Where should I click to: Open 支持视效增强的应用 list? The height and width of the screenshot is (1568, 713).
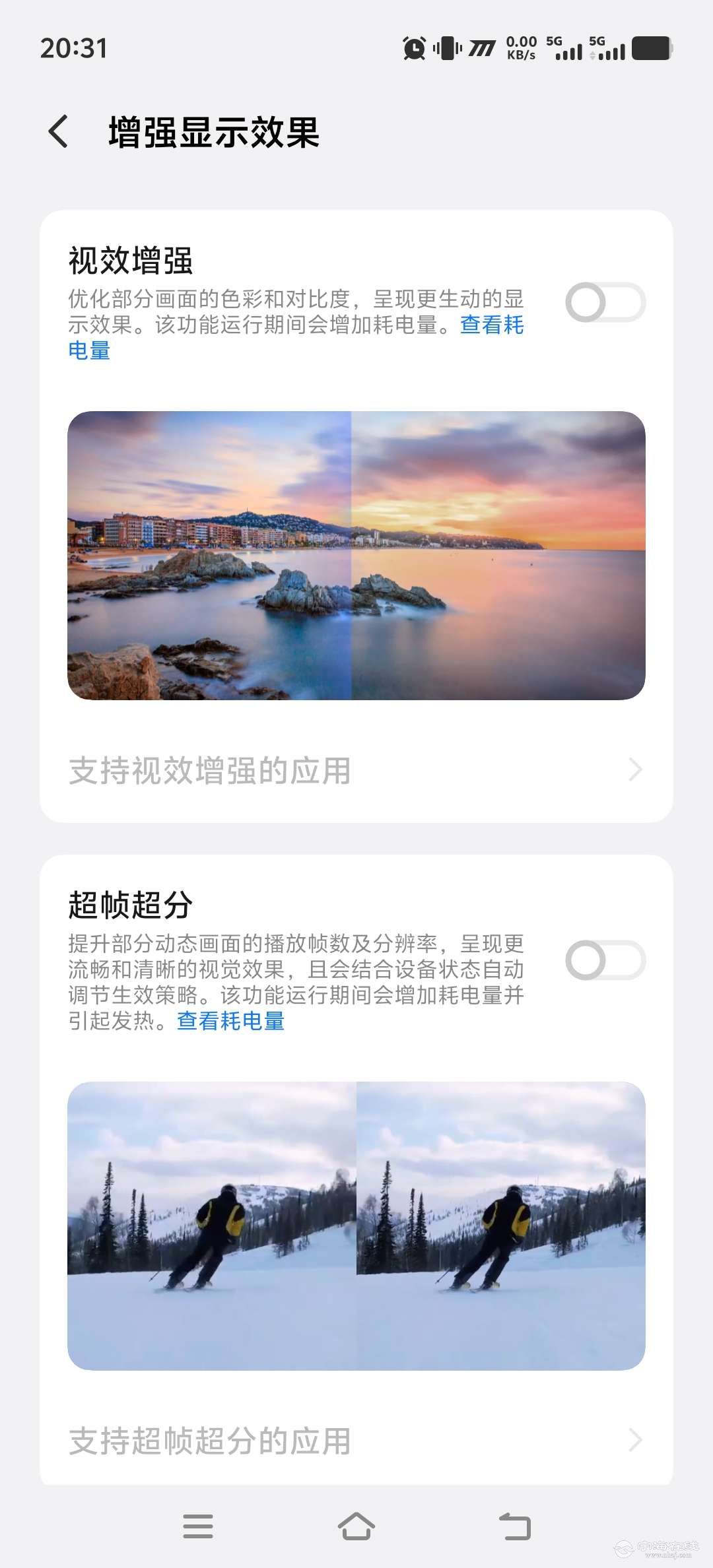coord(356,770)
